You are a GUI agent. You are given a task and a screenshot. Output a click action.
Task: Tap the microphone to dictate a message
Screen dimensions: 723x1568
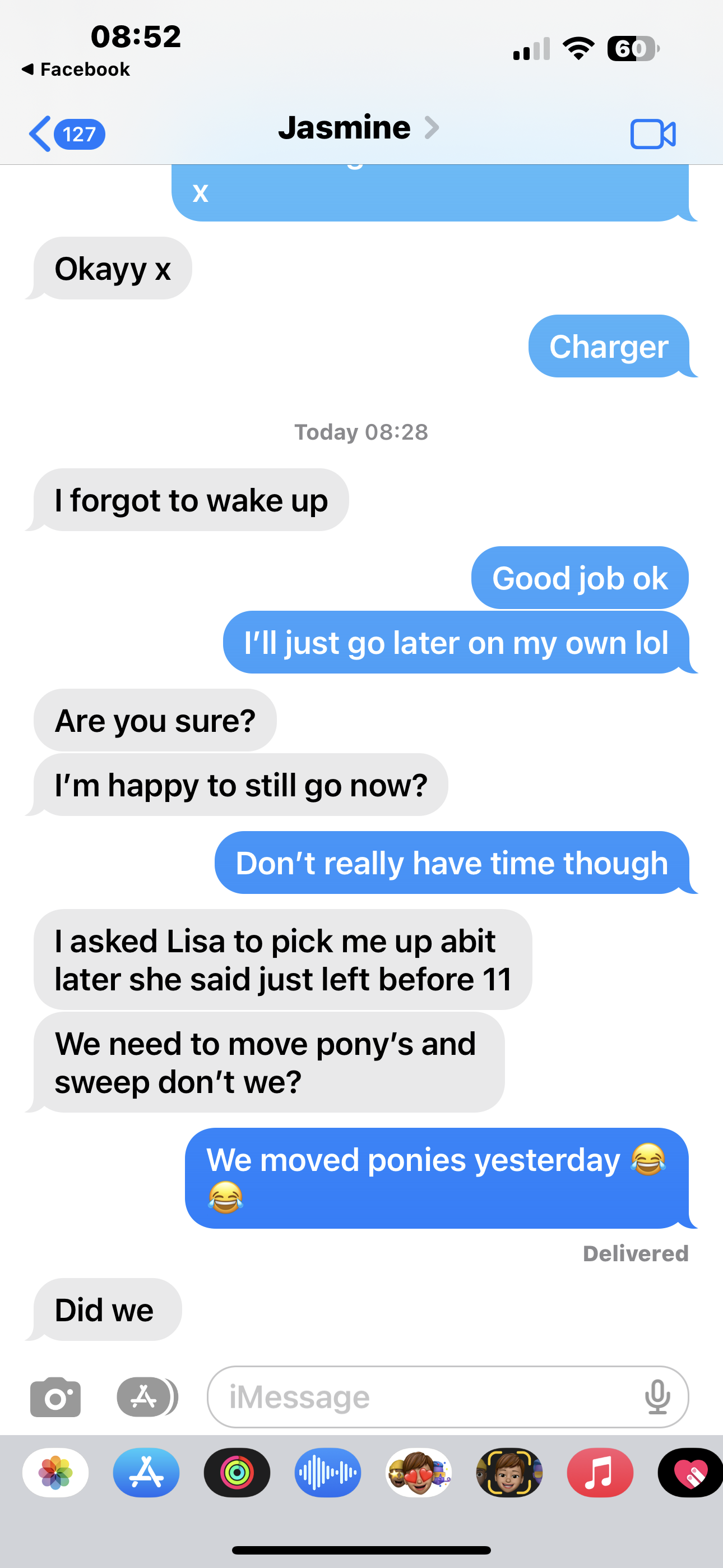[x=657, y=1396]
